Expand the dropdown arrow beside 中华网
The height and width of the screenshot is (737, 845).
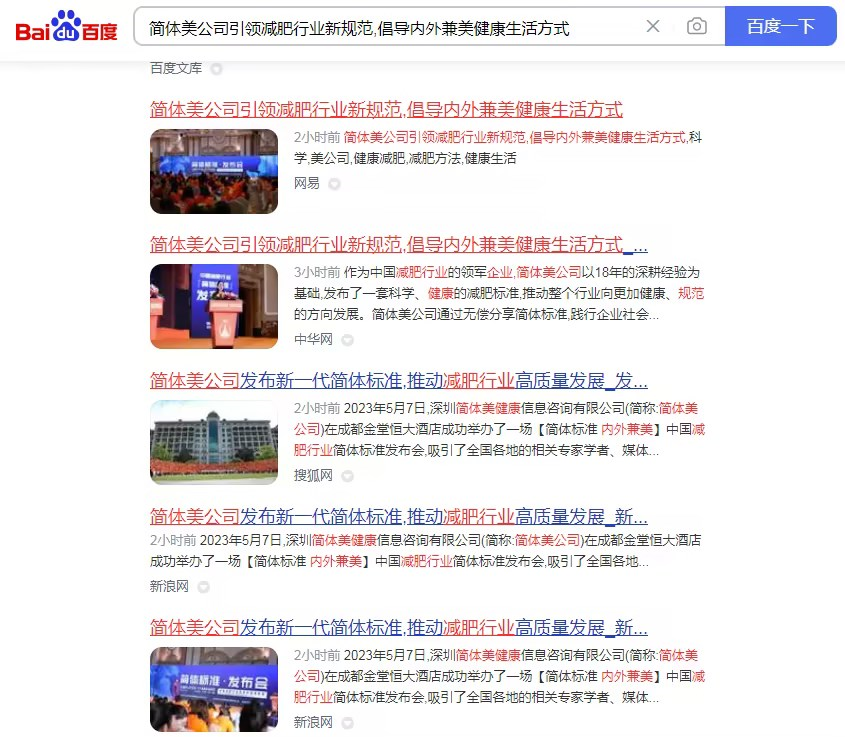tap(348, 340)
